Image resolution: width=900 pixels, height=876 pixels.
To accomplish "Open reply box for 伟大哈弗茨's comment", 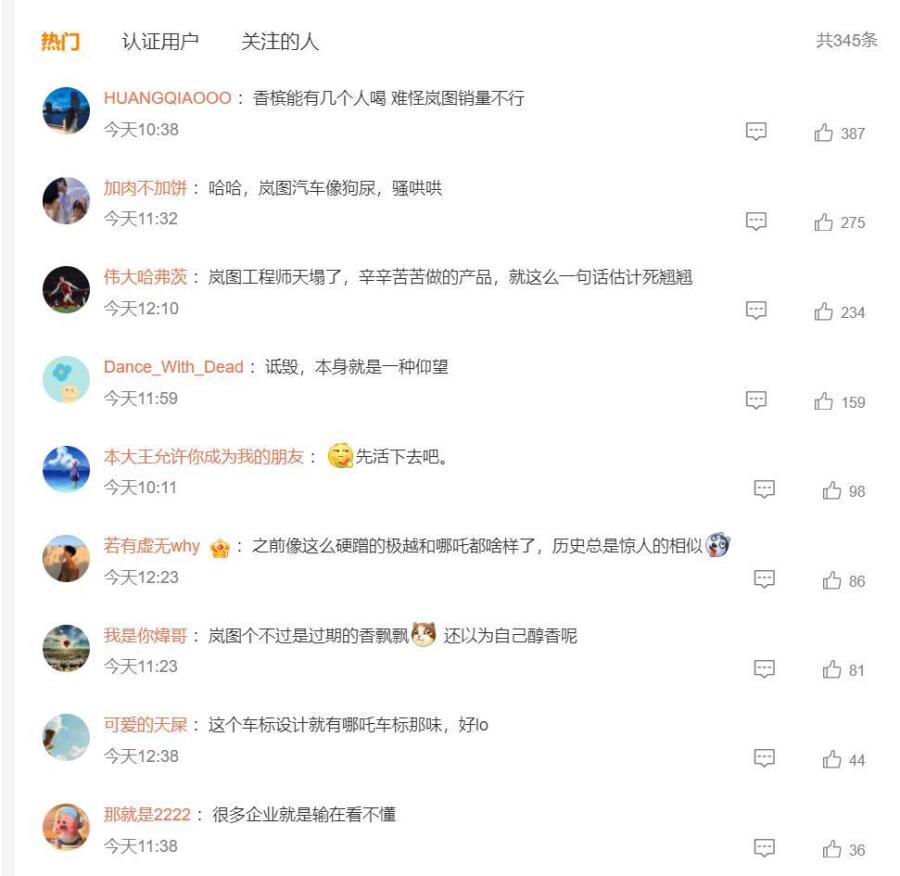I will coord(757,311).
